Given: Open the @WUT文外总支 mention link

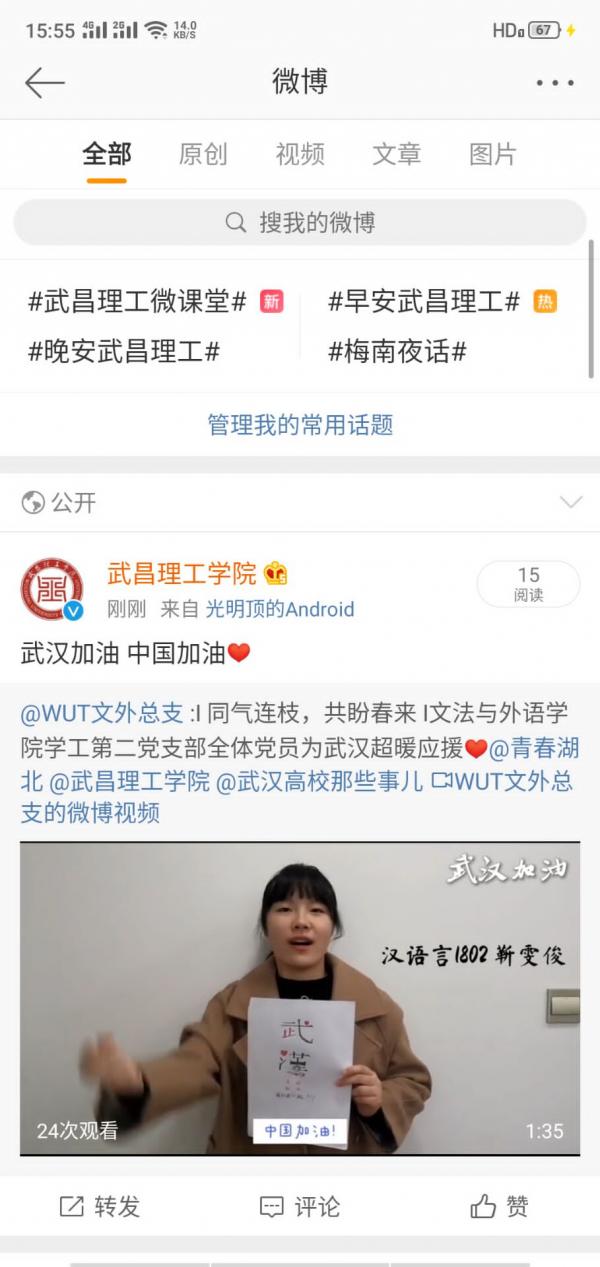Looking at the screenshot, I should pos(102,713).
